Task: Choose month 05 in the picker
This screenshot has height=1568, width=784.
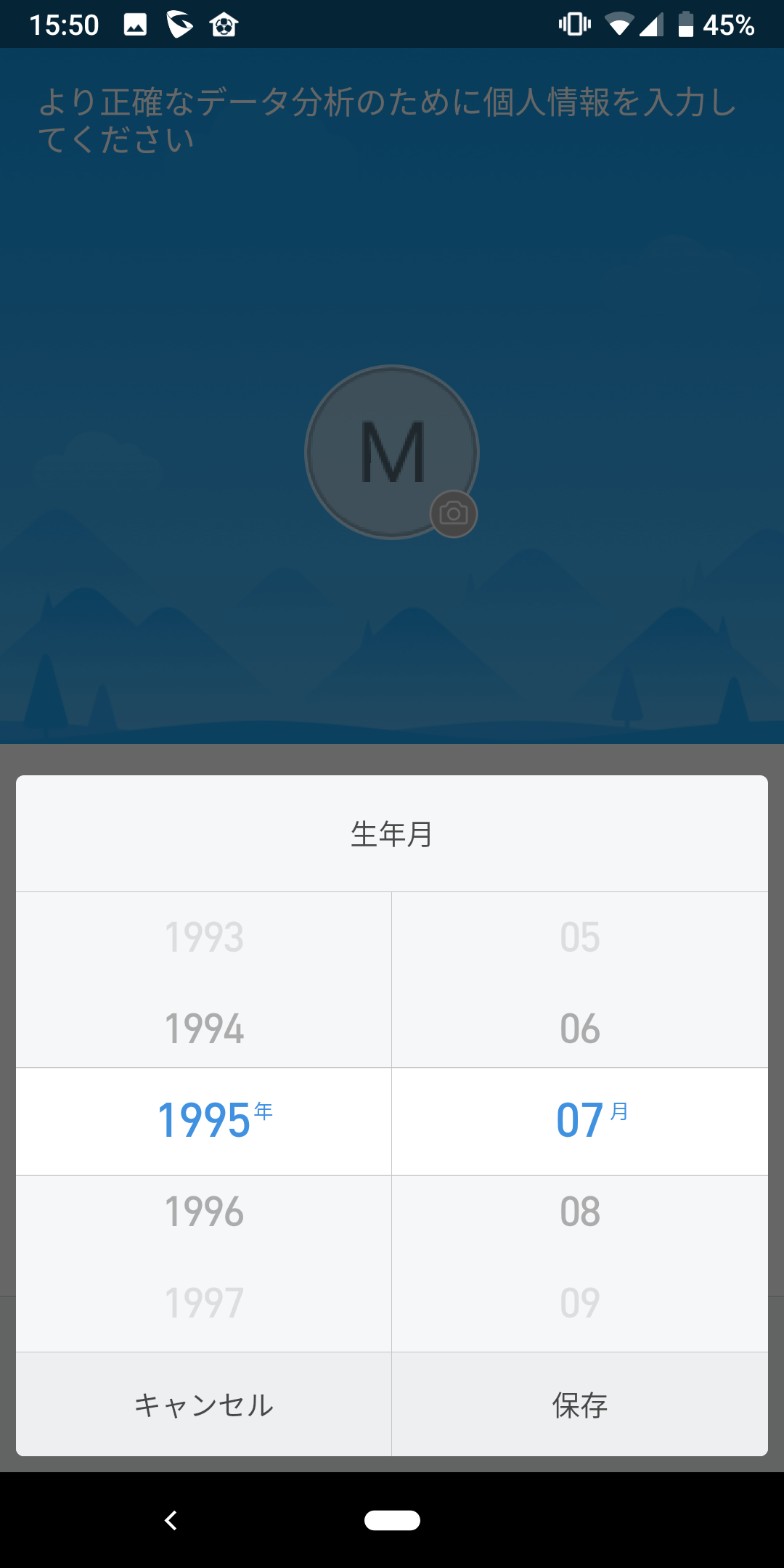Action: coord(580,937)
